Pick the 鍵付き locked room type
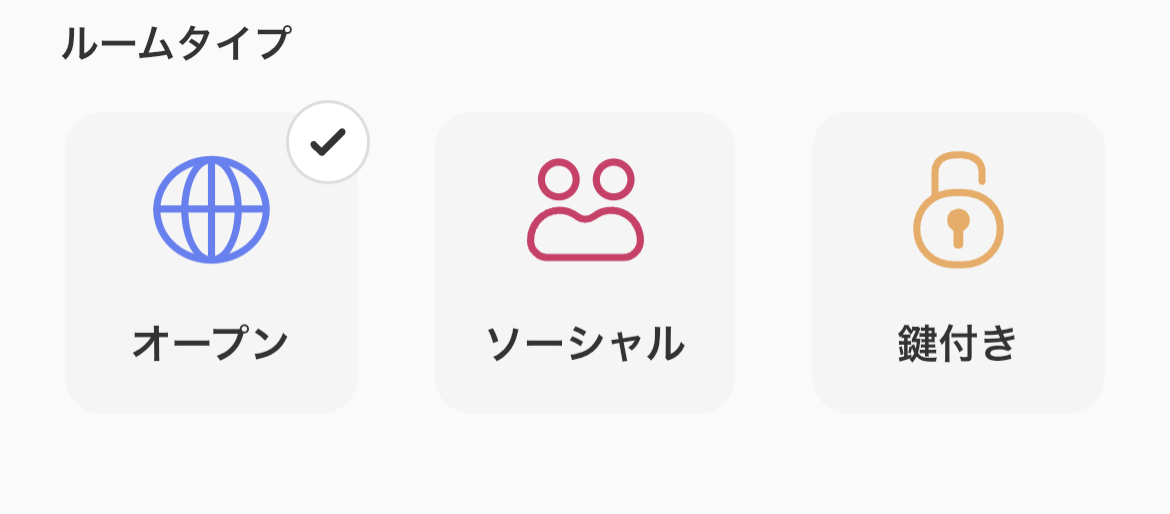 (x=957, y=262)
